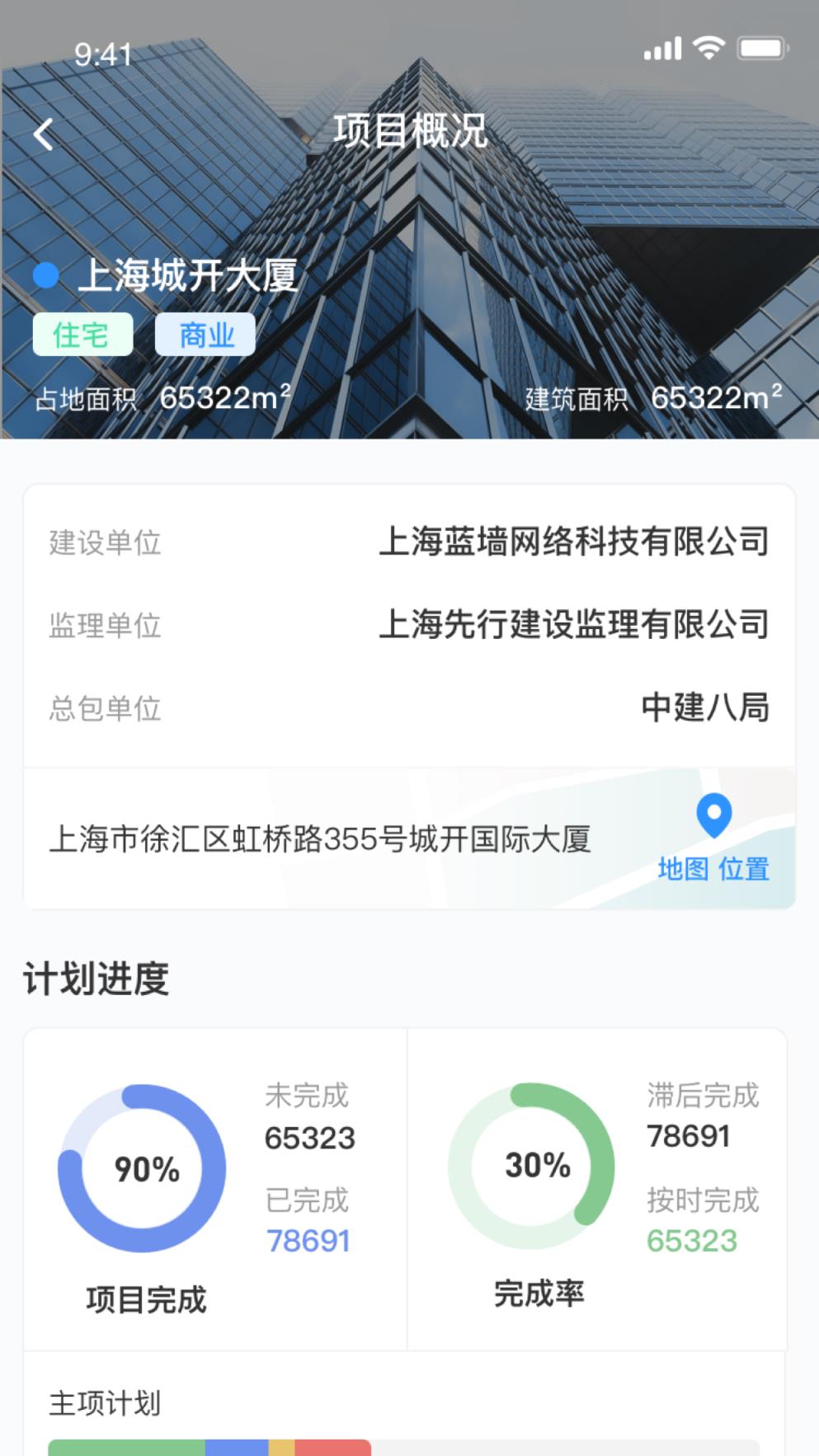The image size is (819, 1456).
Task: Open the 计划进度 section details
Action: (96, 977)
